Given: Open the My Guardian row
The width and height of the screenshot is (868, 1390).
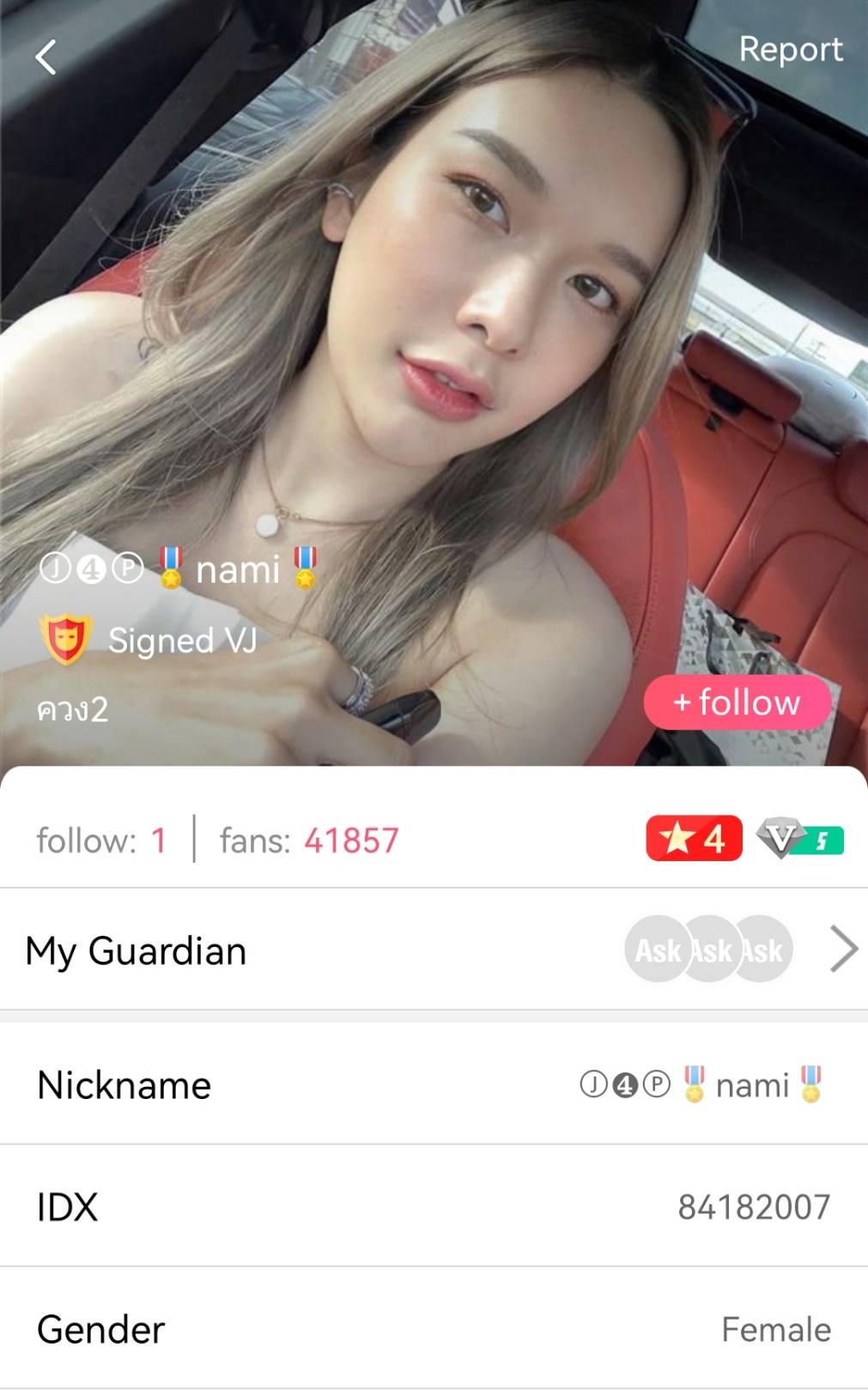Looking at the screenshot, I should tap(434, 950).
